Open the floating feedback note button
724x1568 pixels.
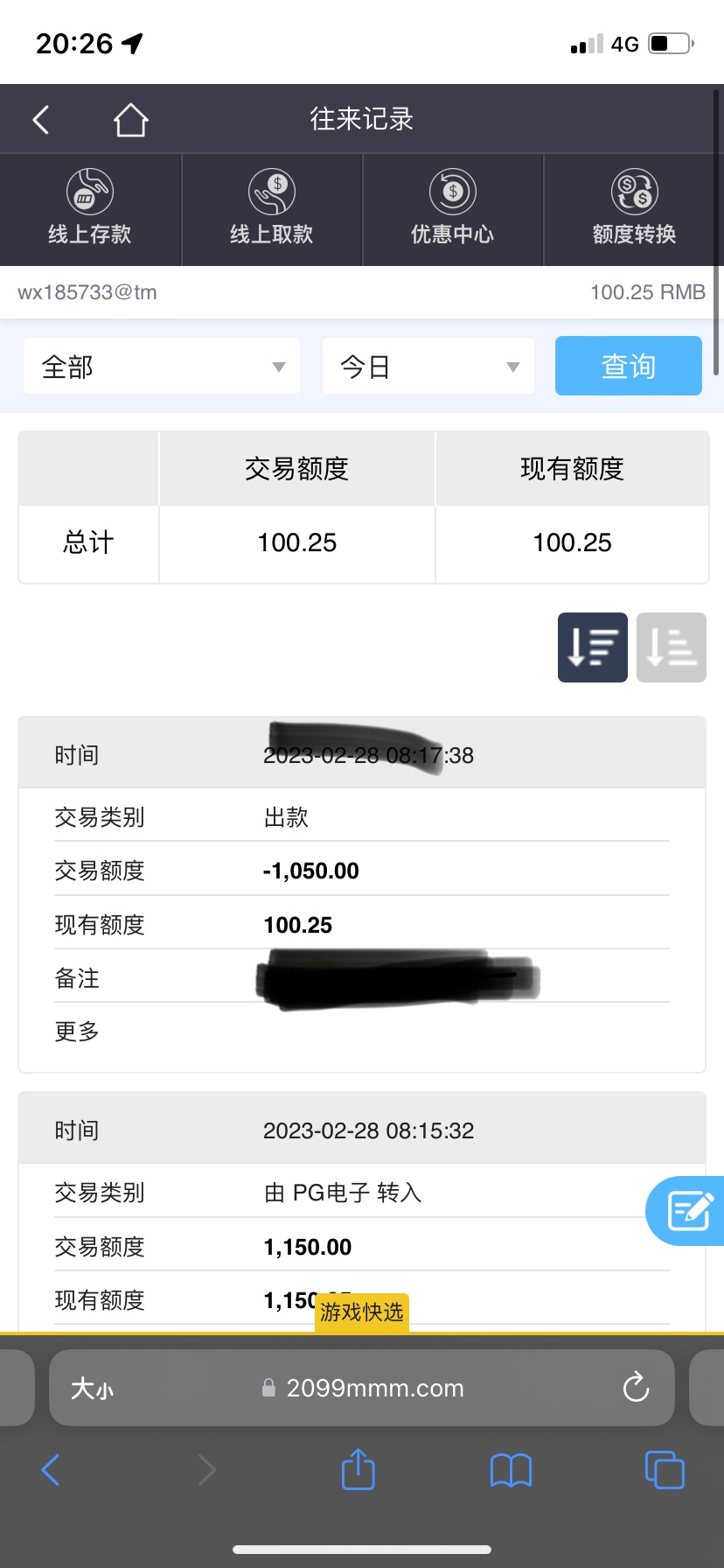[688, 1211]
